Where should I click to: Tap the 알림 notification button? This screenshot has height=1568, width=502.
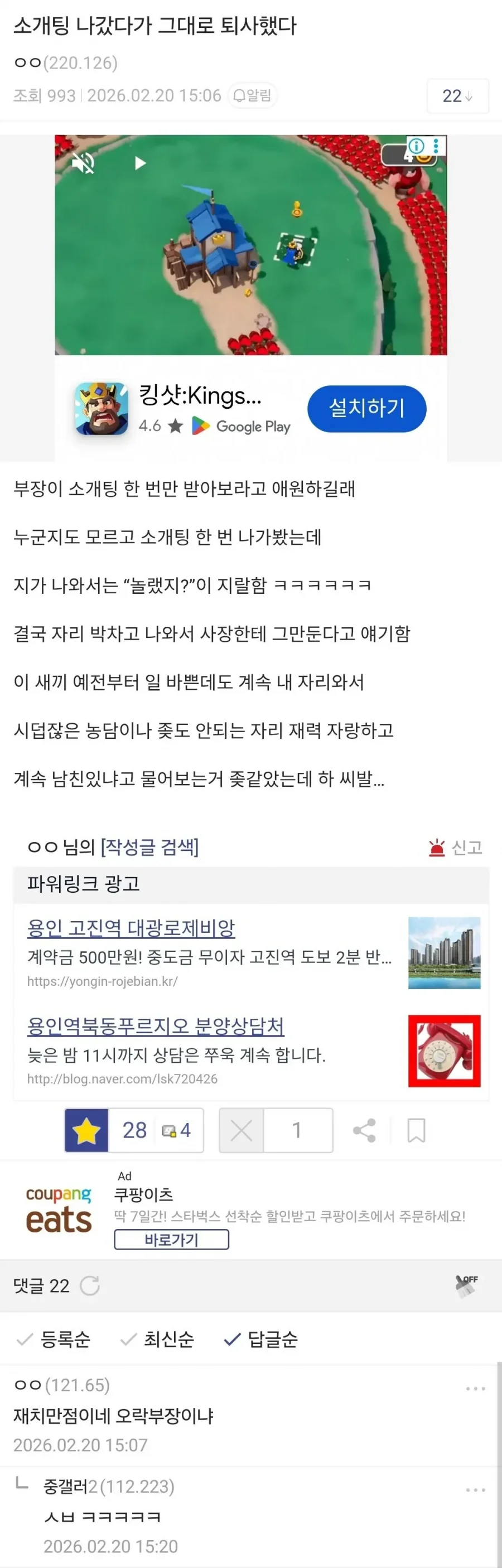click(x=253, y=95)
